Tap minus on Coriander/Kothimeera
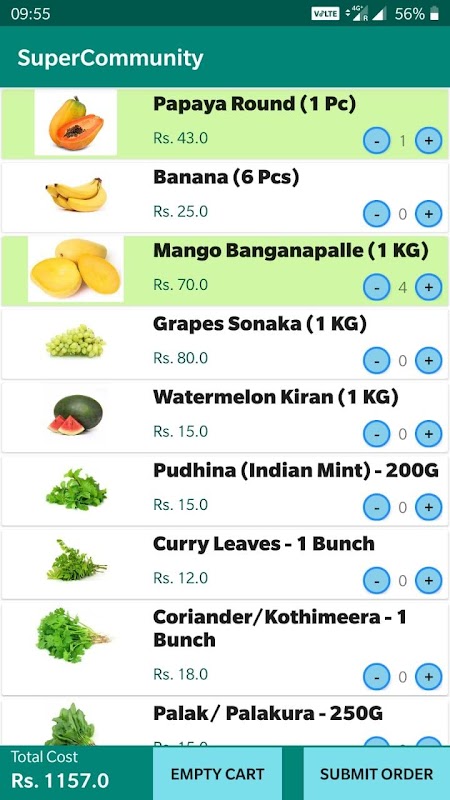450x800 pixels. point(377,677)
